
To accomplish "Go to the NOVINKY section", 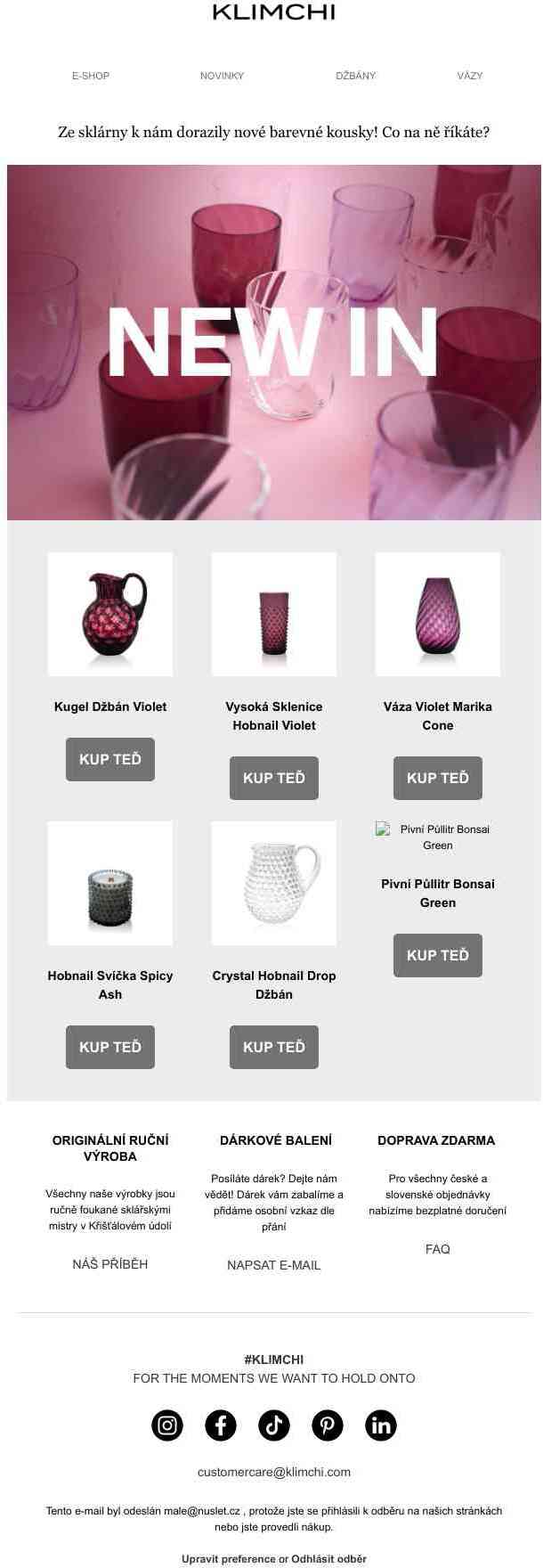I will pos(222,76).
